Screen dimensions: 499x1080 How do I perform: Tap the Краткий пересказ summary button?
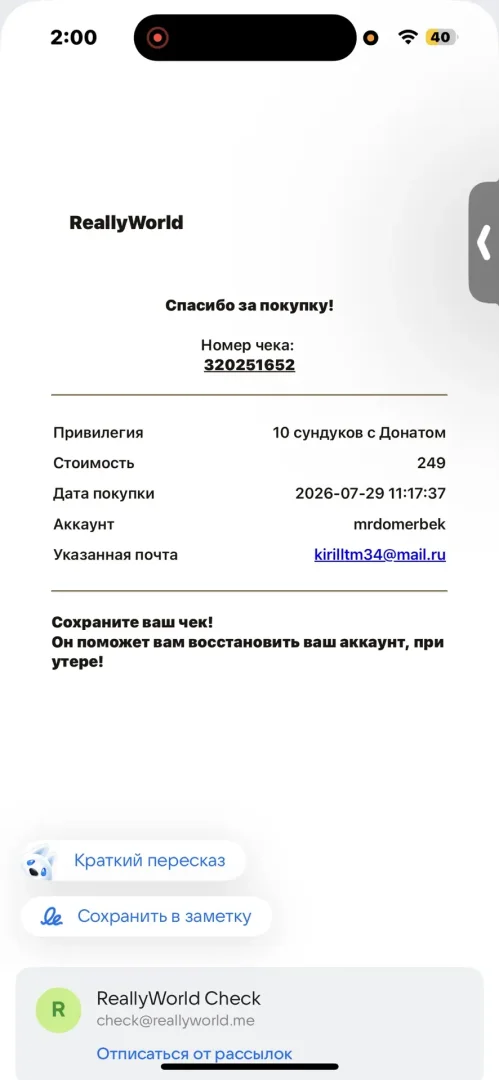pyautogui.click(x=133, y=860)
